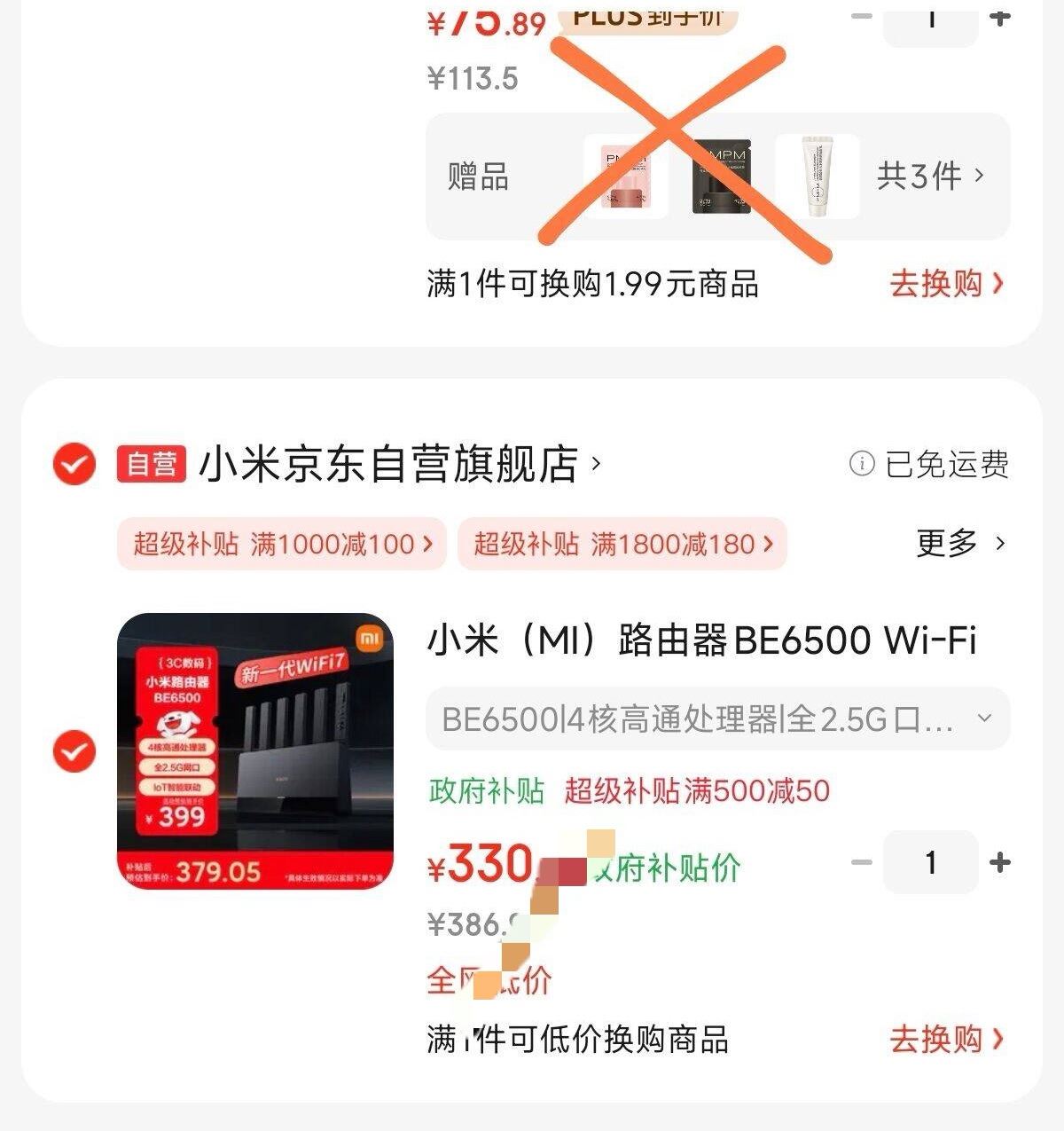Show more coupons via 更多
Image resolution: width=1064 pixels, height=1131 pixels.
click(960, 543)
